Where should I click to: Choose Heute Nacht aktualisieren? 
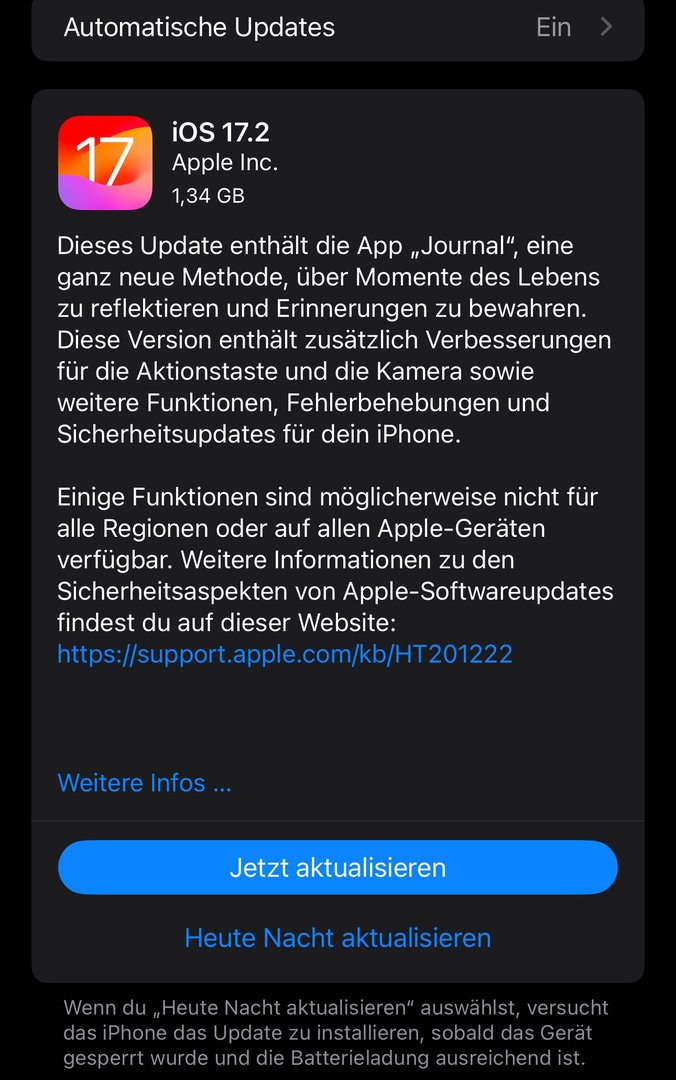(x=338, y=938)
